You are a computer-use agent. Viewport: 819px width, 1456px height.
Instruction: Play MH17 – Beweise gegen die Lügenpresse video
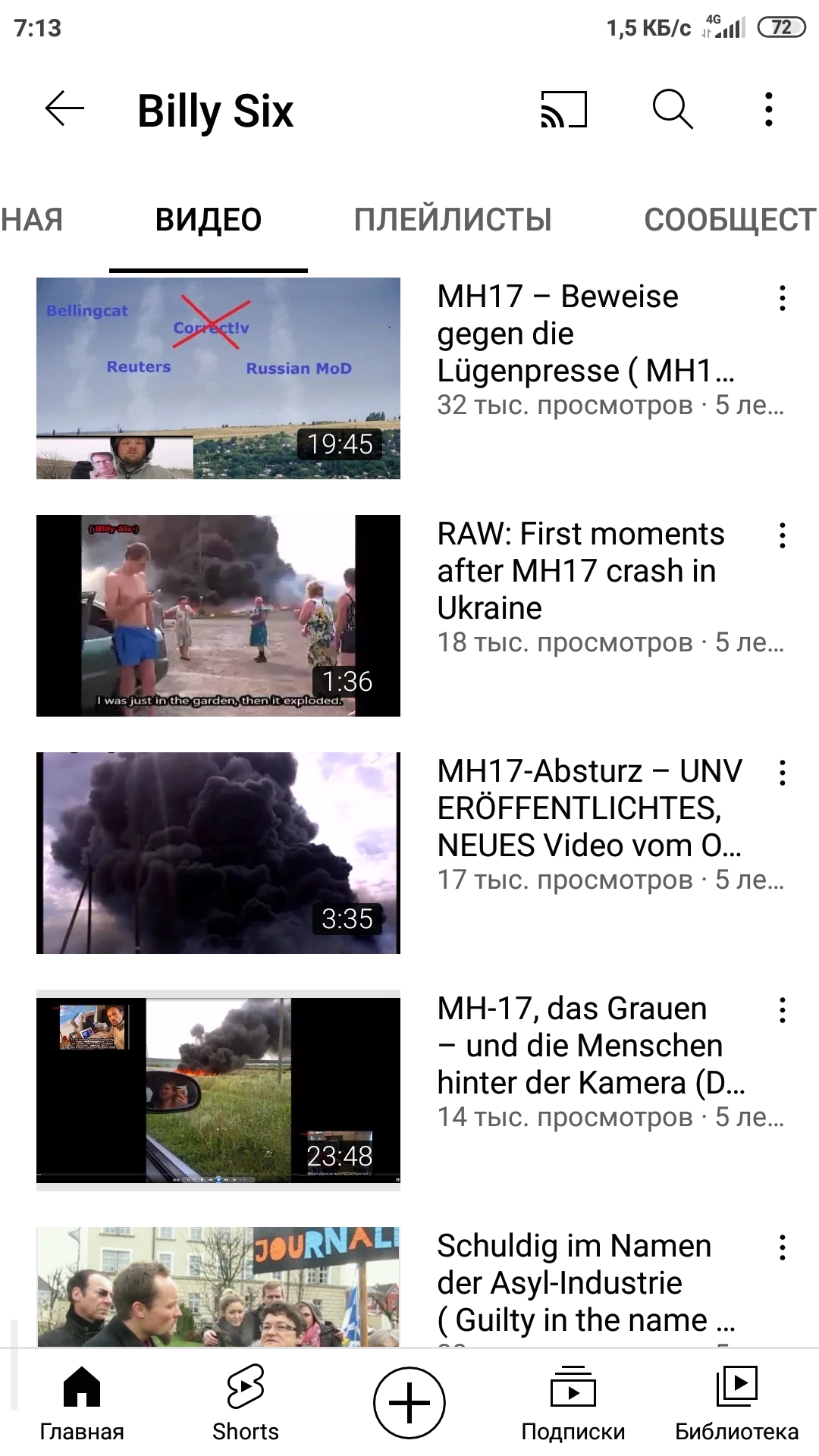click(x=218, y=378)
